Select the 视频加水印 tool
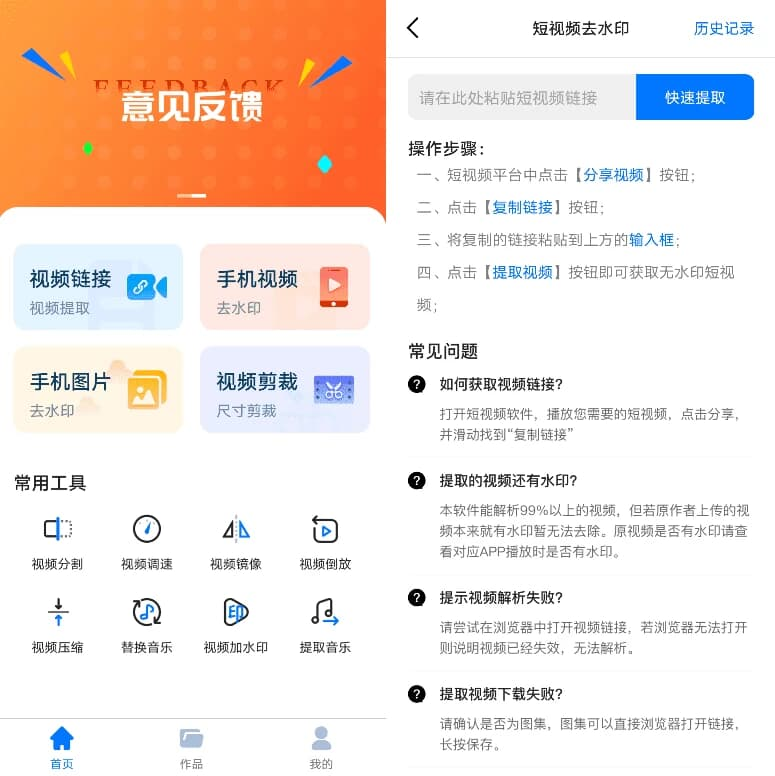 (236, 623)
